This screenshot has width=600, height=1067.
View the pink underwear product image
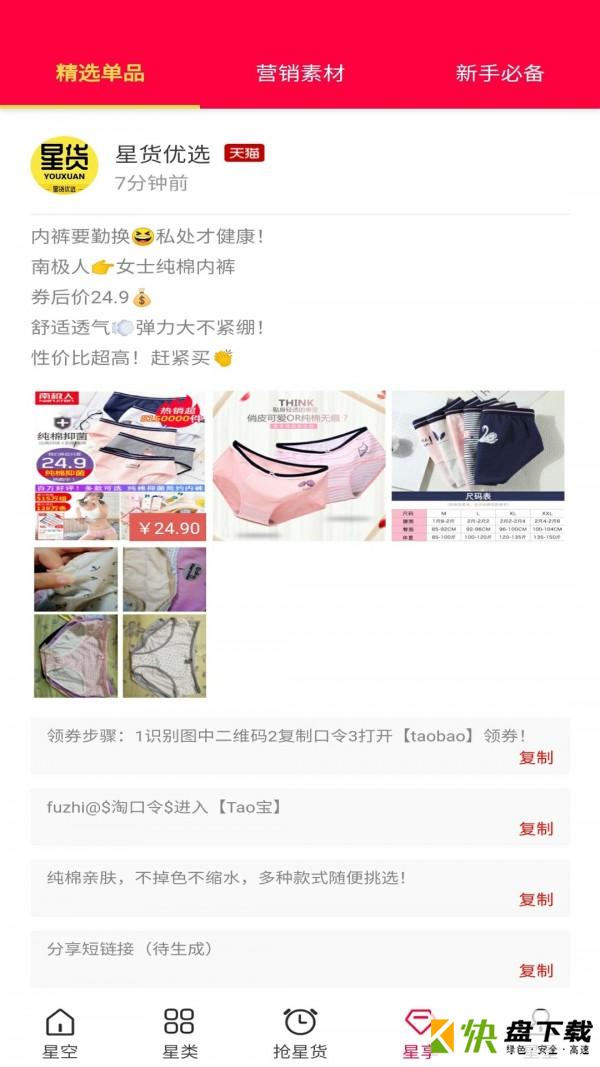pyautogui.click(x=298, y=465)
